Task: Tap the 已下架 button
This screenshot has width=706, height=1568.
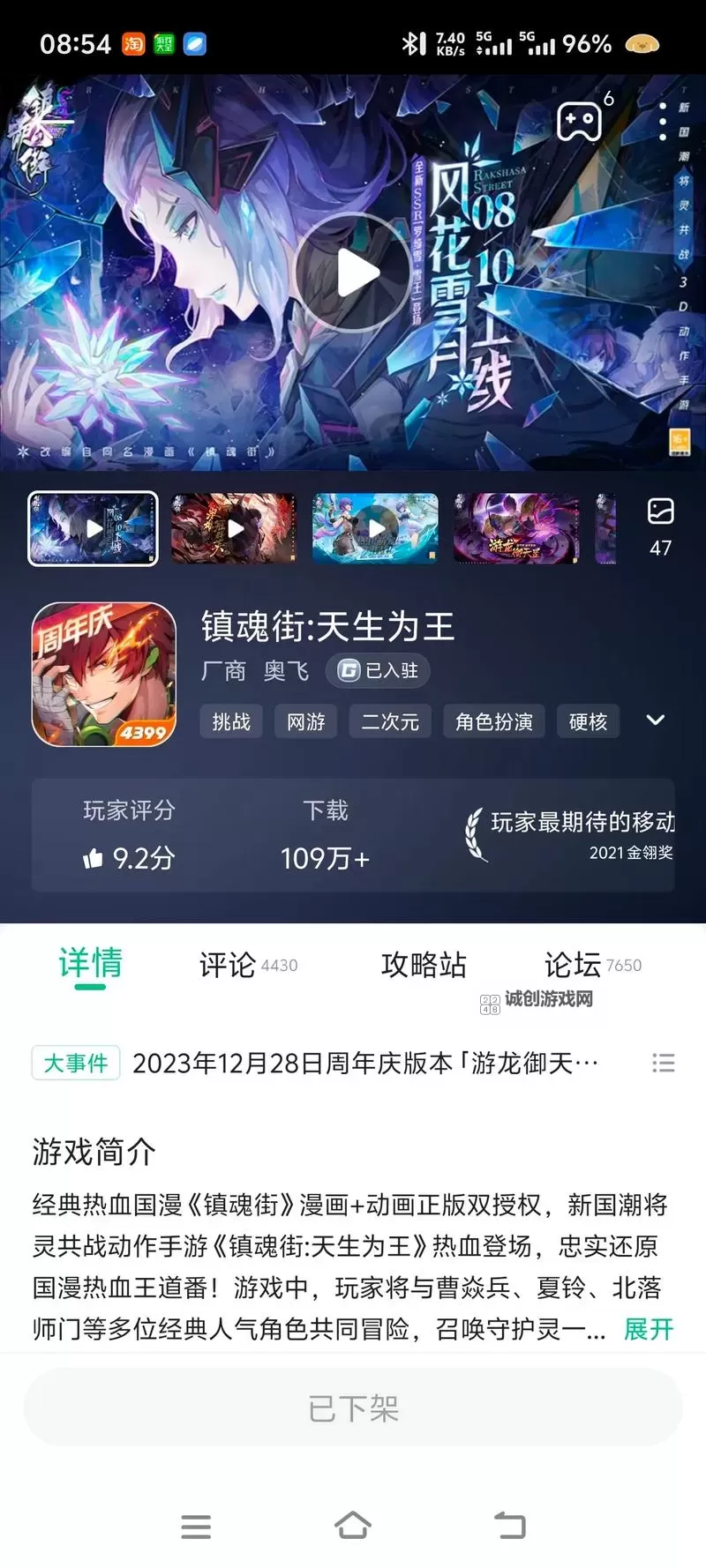Action: click(353, 1408)
